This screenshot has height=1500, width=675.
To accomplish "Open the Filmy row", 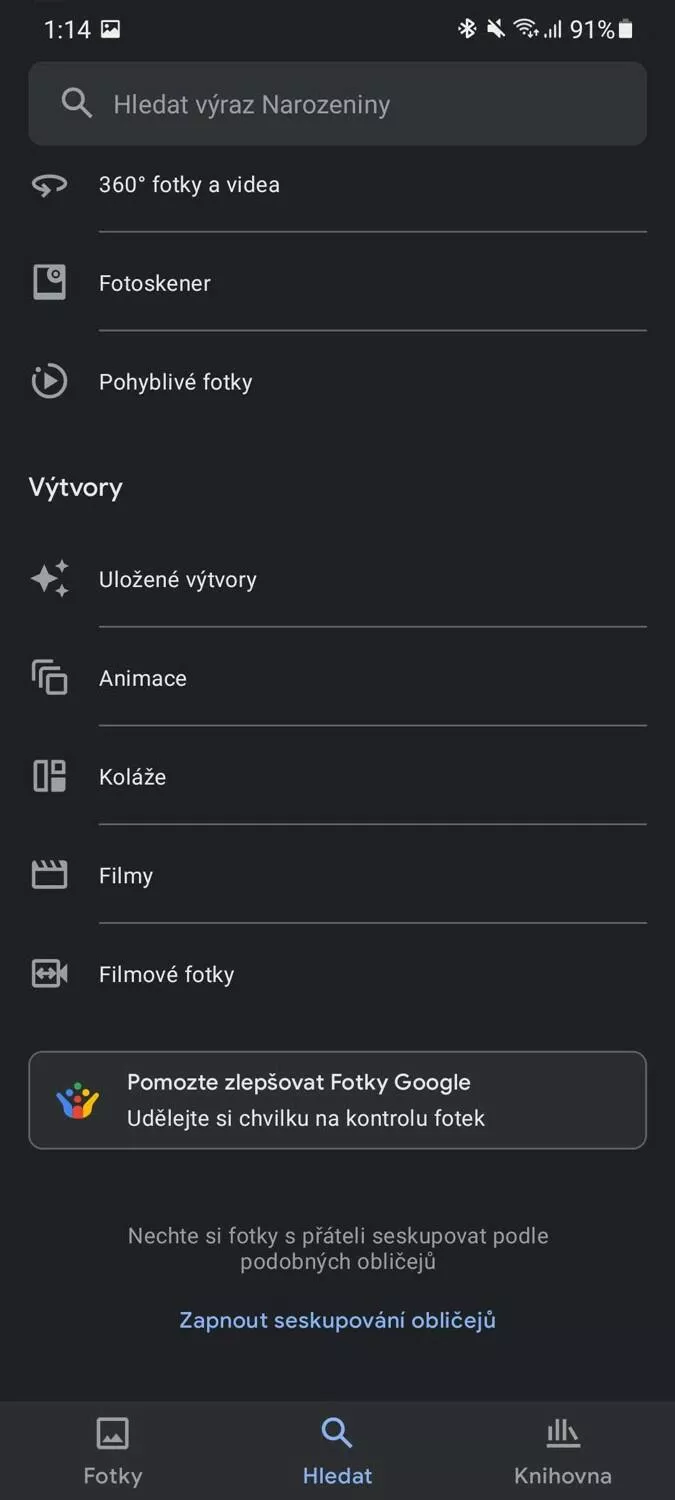I will [x=337, y=876].
